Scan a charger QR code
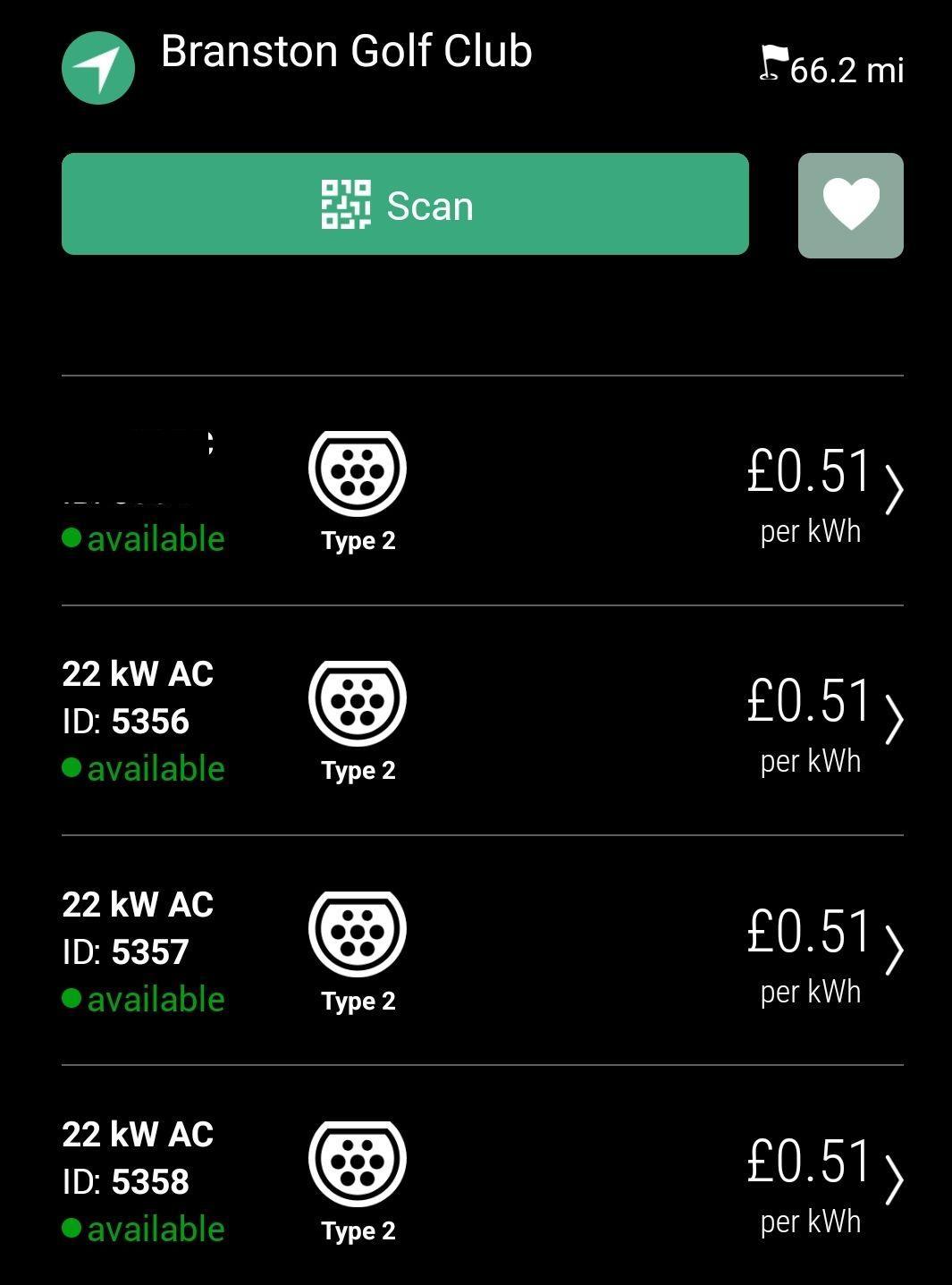 [x=405, y=205]
